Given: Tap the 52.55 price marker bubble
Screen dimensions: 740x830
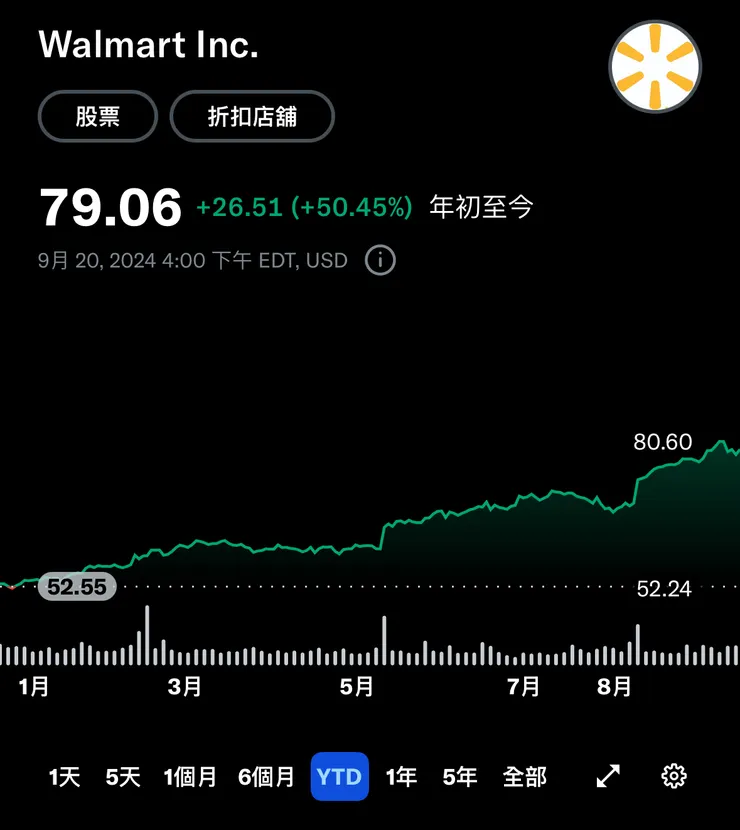Looking at the screenshot, I should (78, 587).
